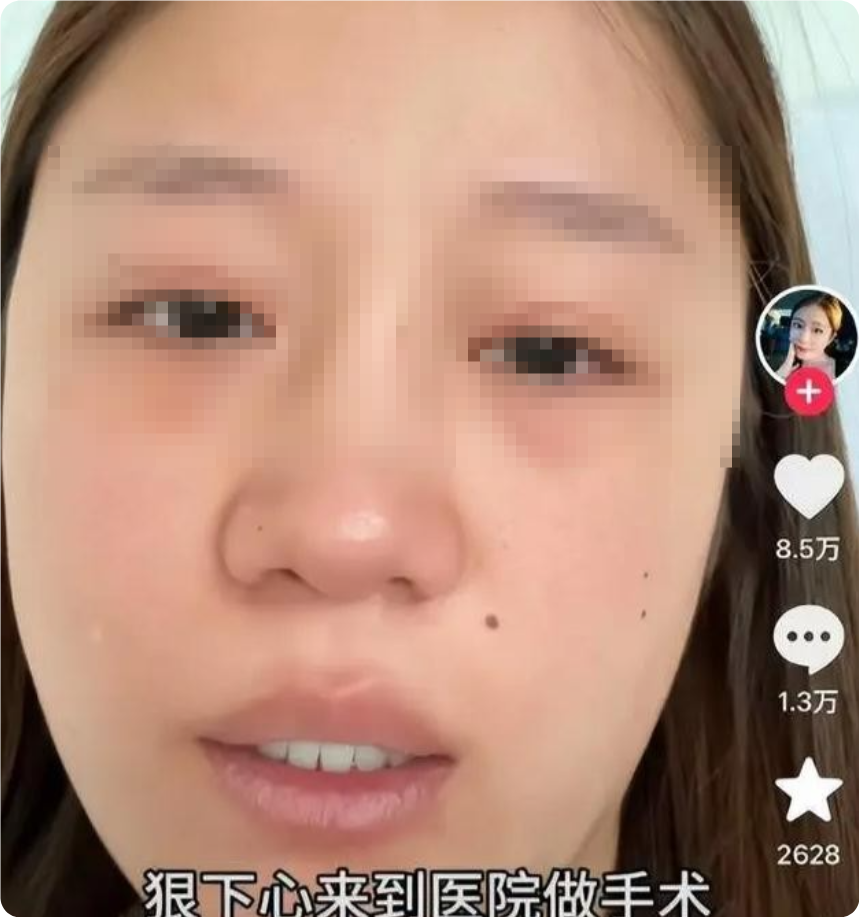Screen dimensions: 859x917
Task: Open the video creator's profile avatar
Action: click(807, 335)
